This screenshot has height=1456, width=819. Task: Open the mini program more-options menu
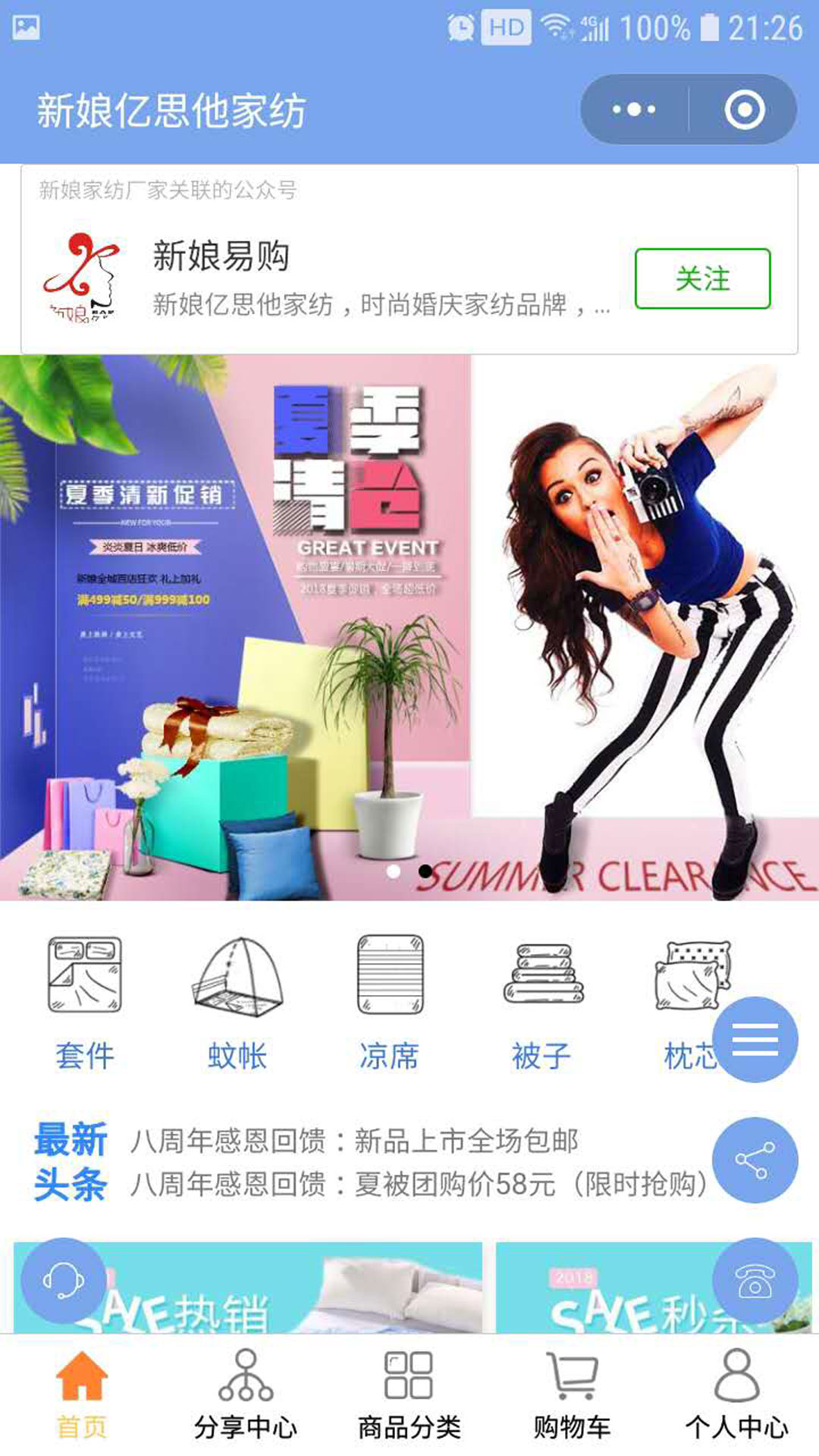coord(634,110)
